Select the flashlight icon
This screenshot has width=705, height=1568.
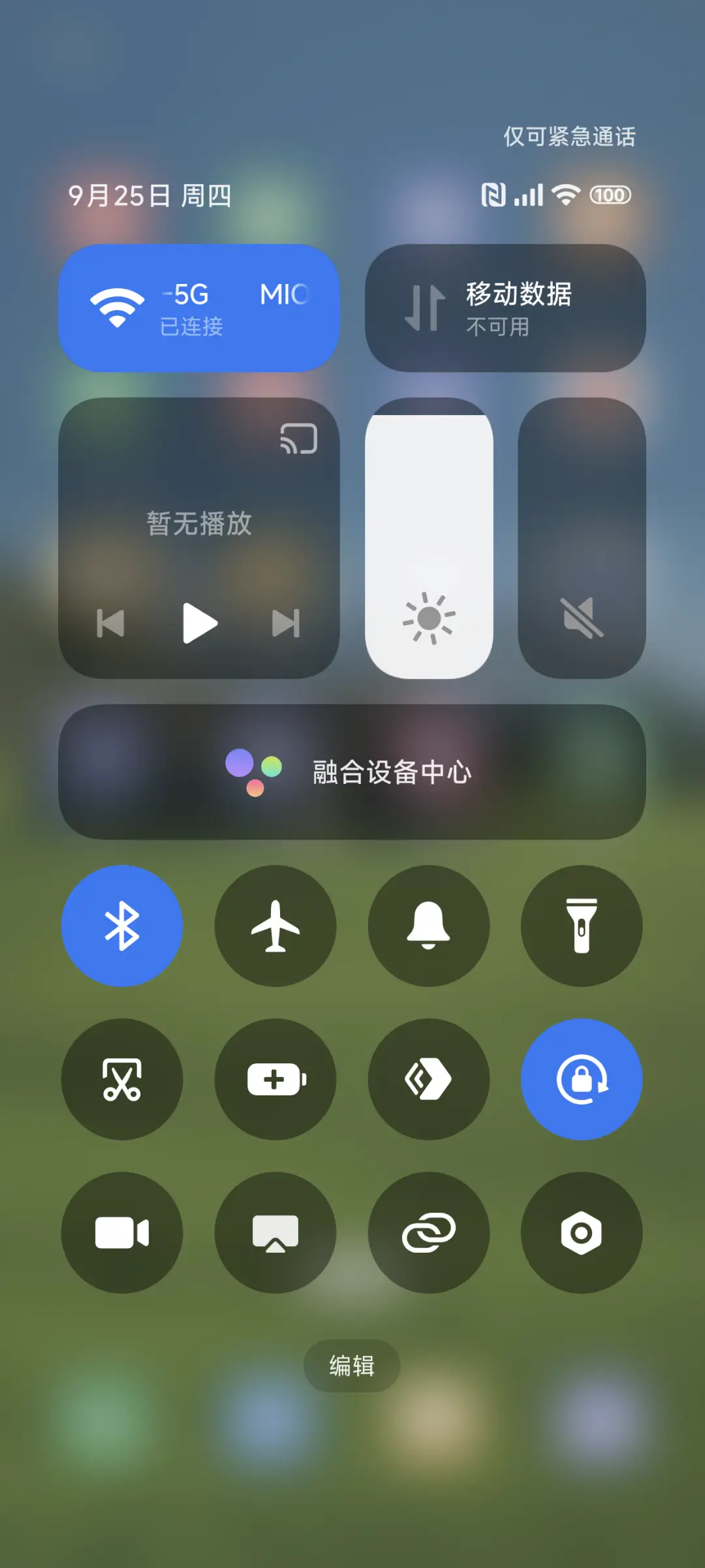[582, 926]
